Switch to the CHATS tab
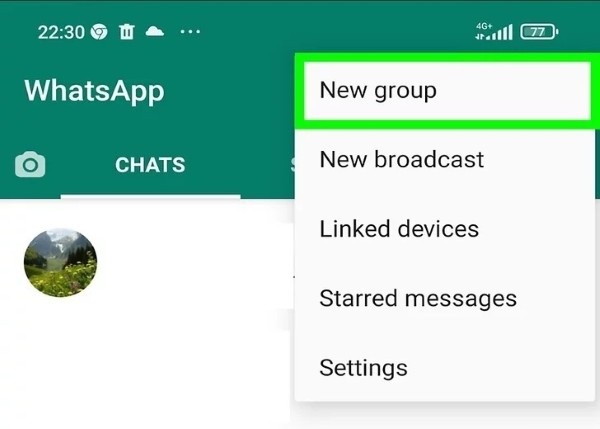The width and height of the screenshot is (600, 429). pos(150,165)
